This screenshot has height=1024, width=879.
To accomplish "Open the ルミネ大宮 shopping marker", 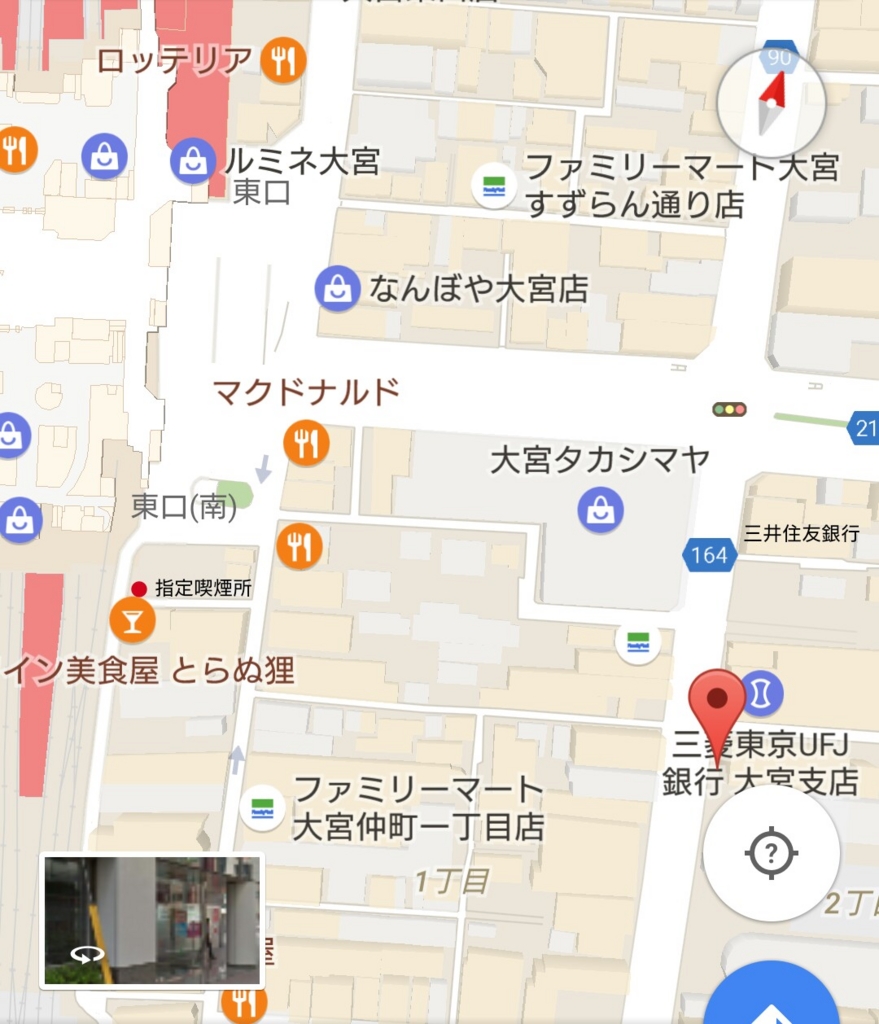I will point(192,161).
